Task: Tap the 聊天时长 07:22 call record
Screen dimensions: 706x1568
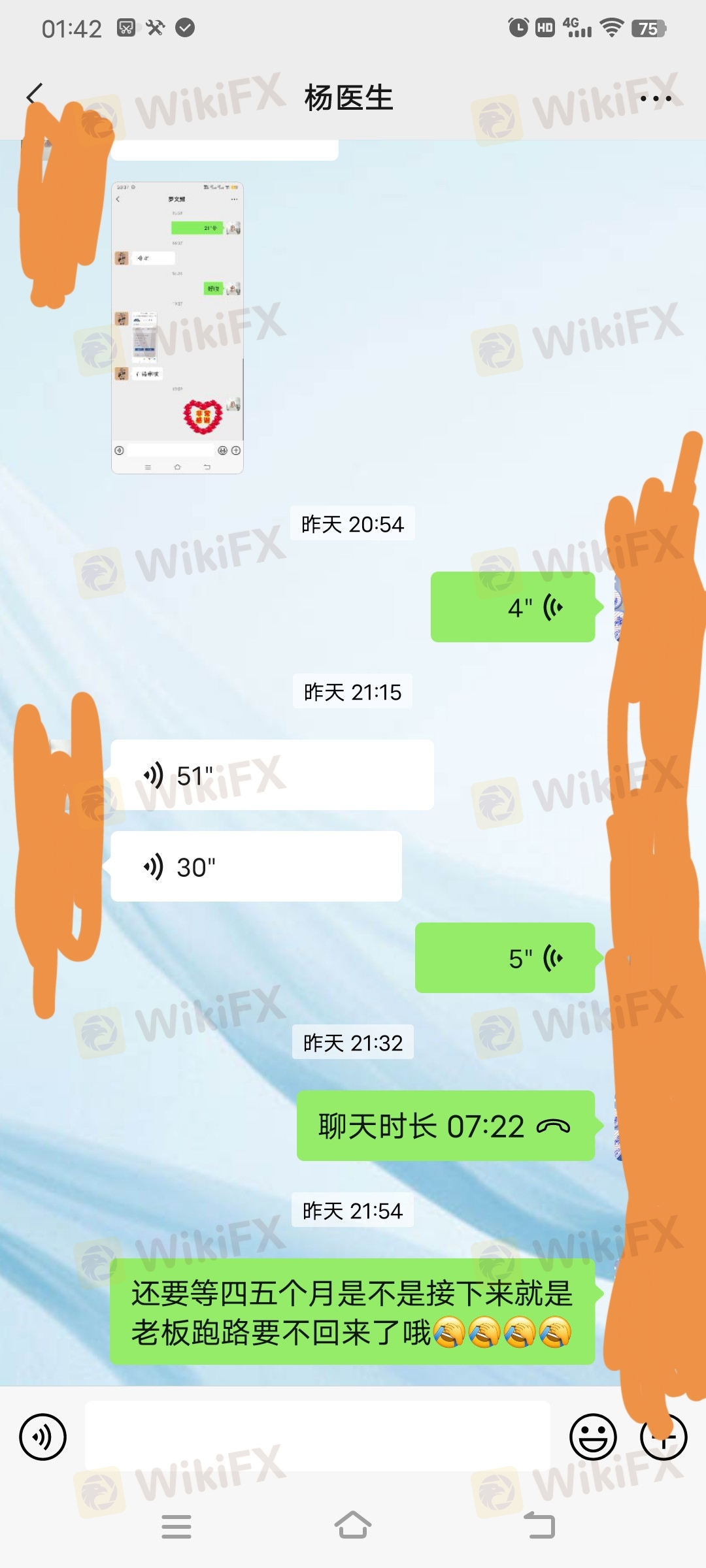Action: pos(445,1126)
